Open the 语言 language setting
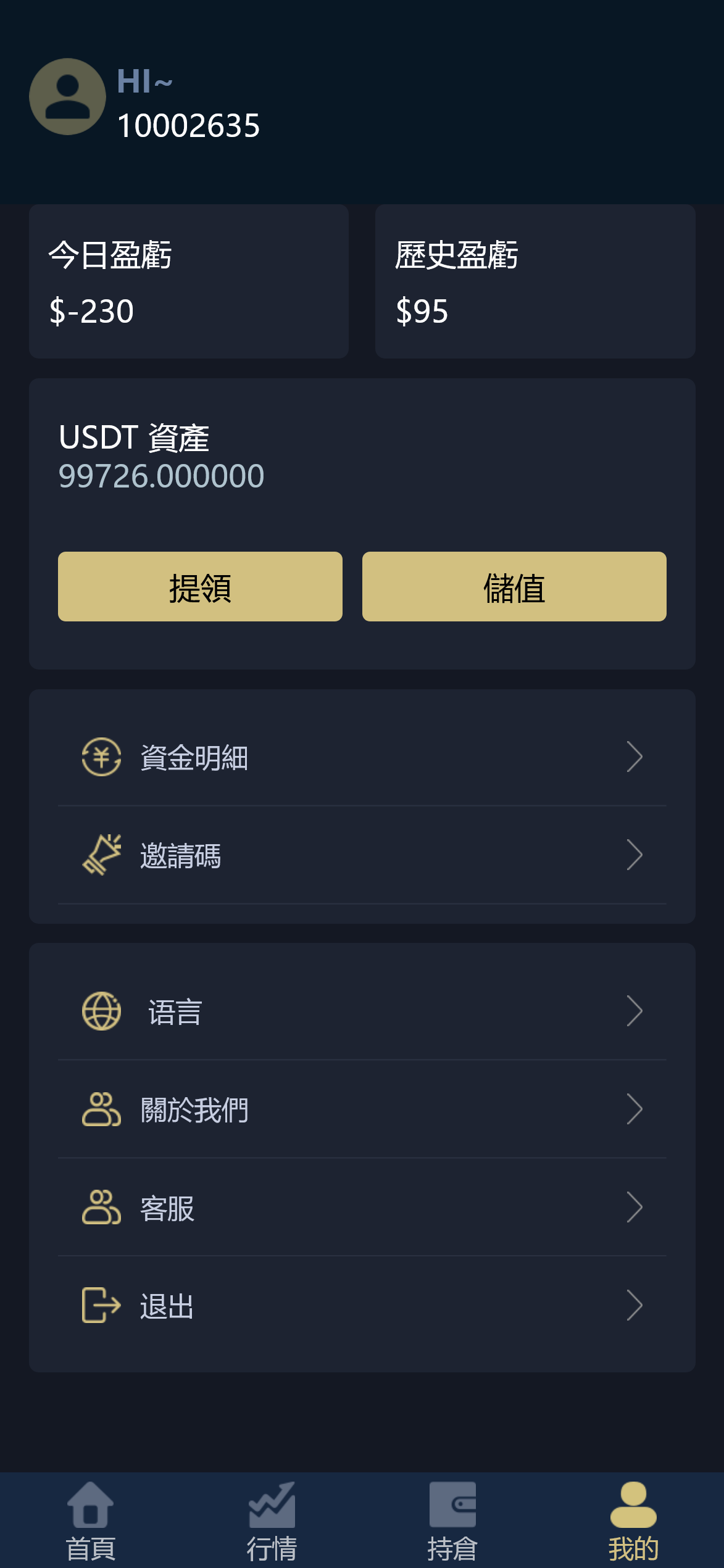 [362, 1011]
